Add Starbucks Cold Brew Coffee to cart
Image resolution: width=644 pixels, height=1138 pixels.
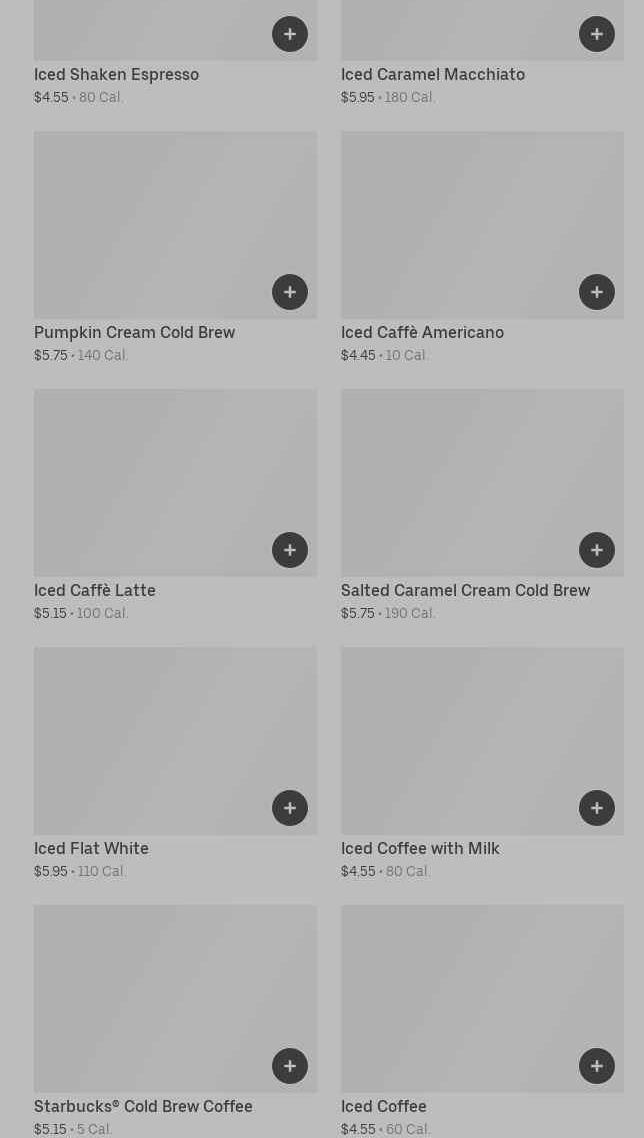(x=290, y=1066)
